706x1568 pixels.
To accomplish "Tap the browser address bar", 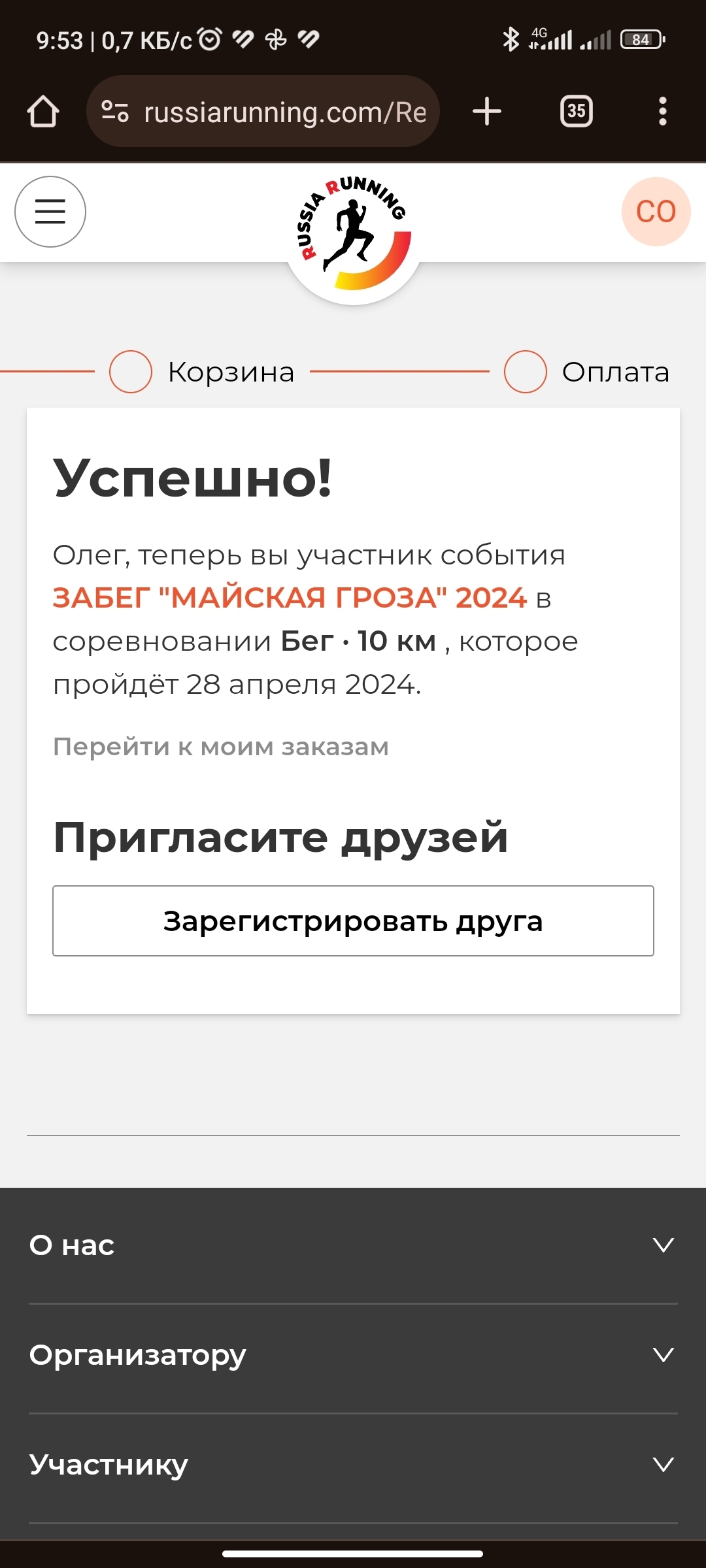I will tap(263, 112).
